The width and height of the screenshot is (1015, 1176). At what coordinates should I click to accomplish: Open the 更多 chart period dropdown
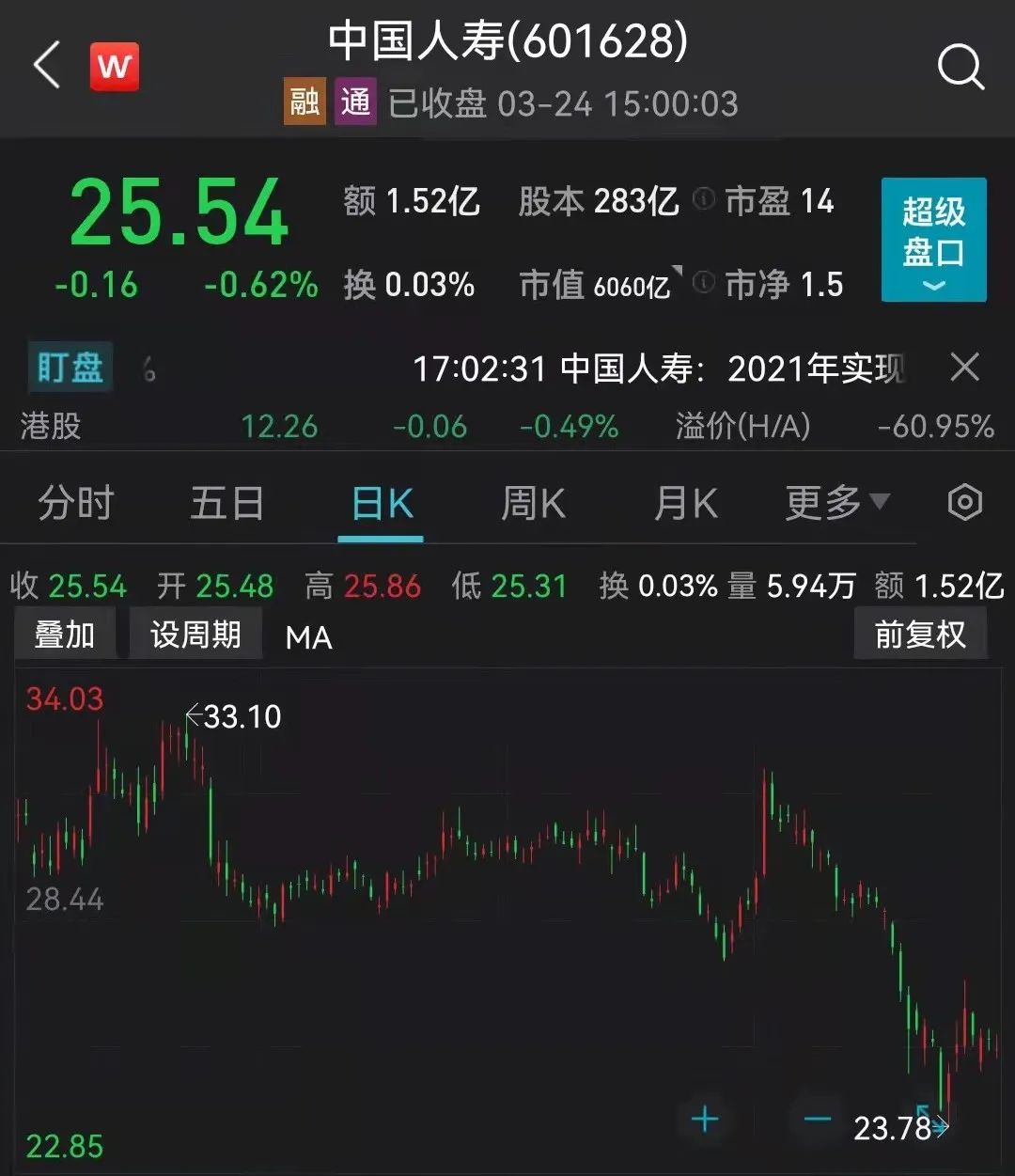click(x=835, y=503)
